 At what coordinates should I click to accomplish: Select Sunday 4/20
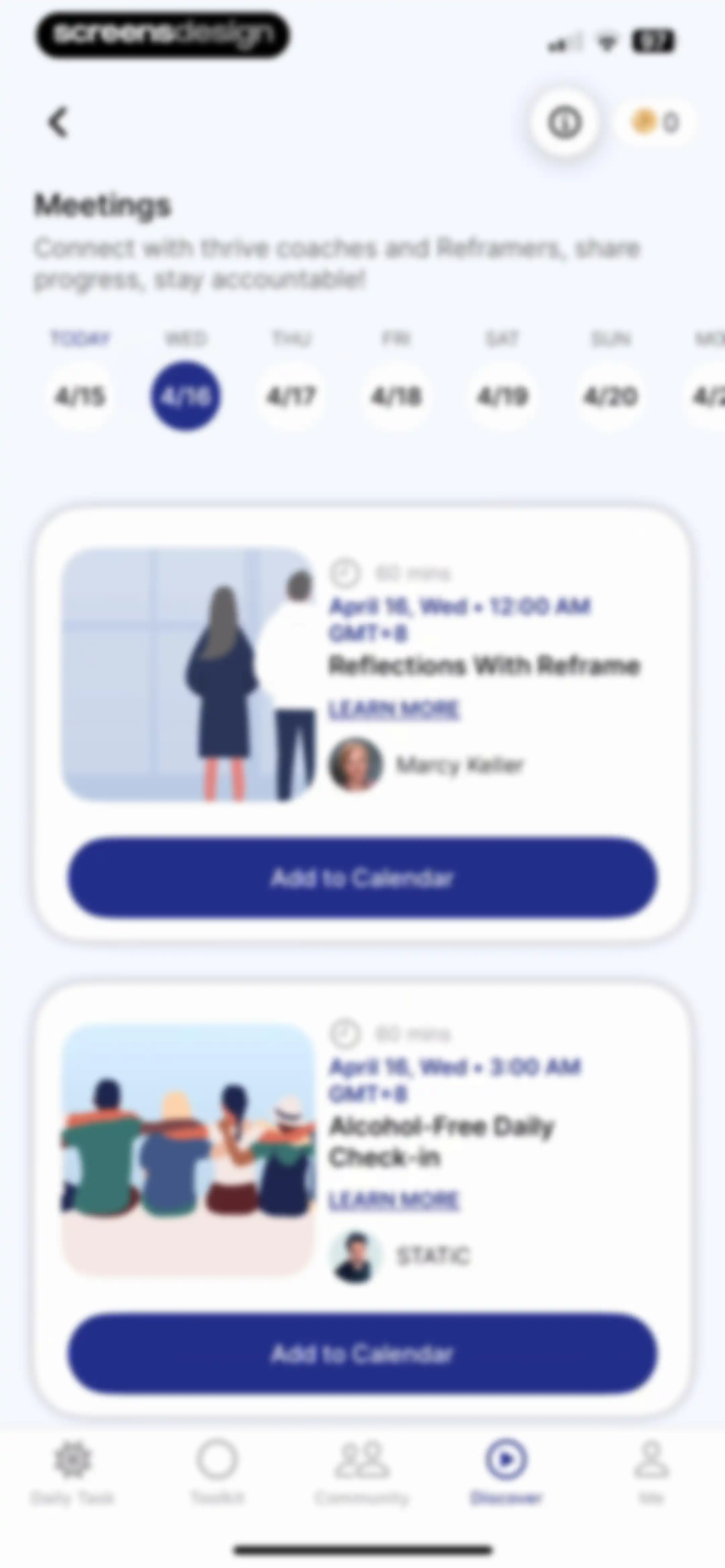(610, 397)
